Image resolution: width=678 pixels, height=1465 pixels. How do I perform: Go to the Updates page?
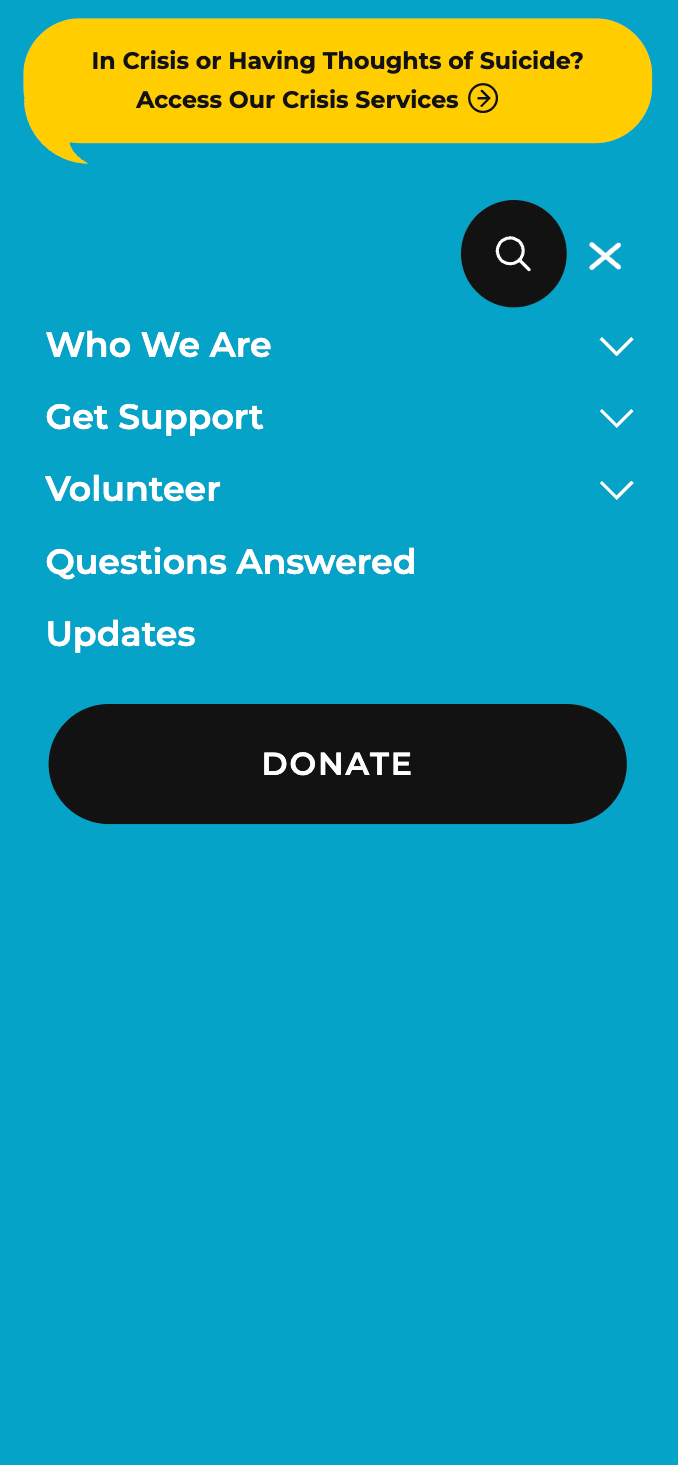click(x=121, y=634)
